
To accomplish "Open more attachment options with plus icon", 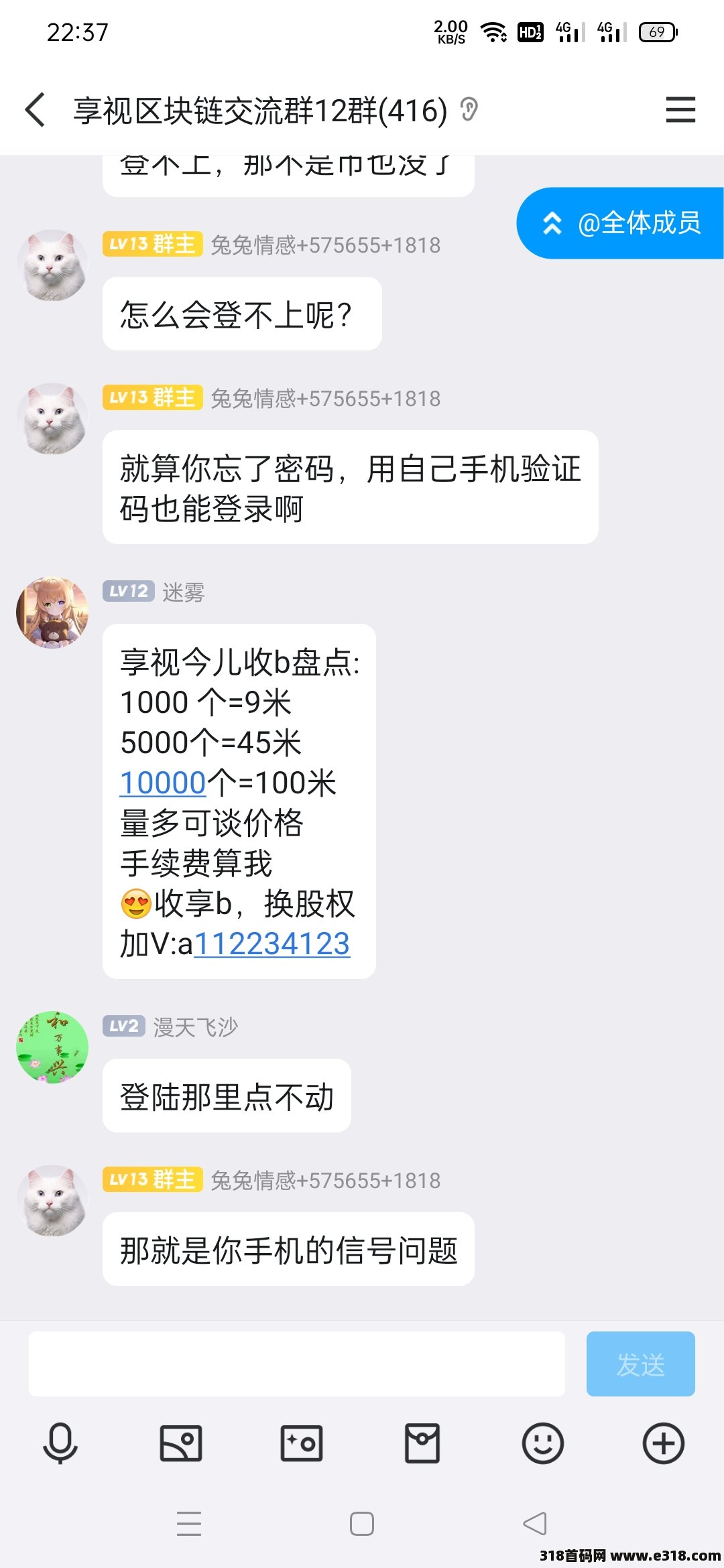I will point(664,1443).
